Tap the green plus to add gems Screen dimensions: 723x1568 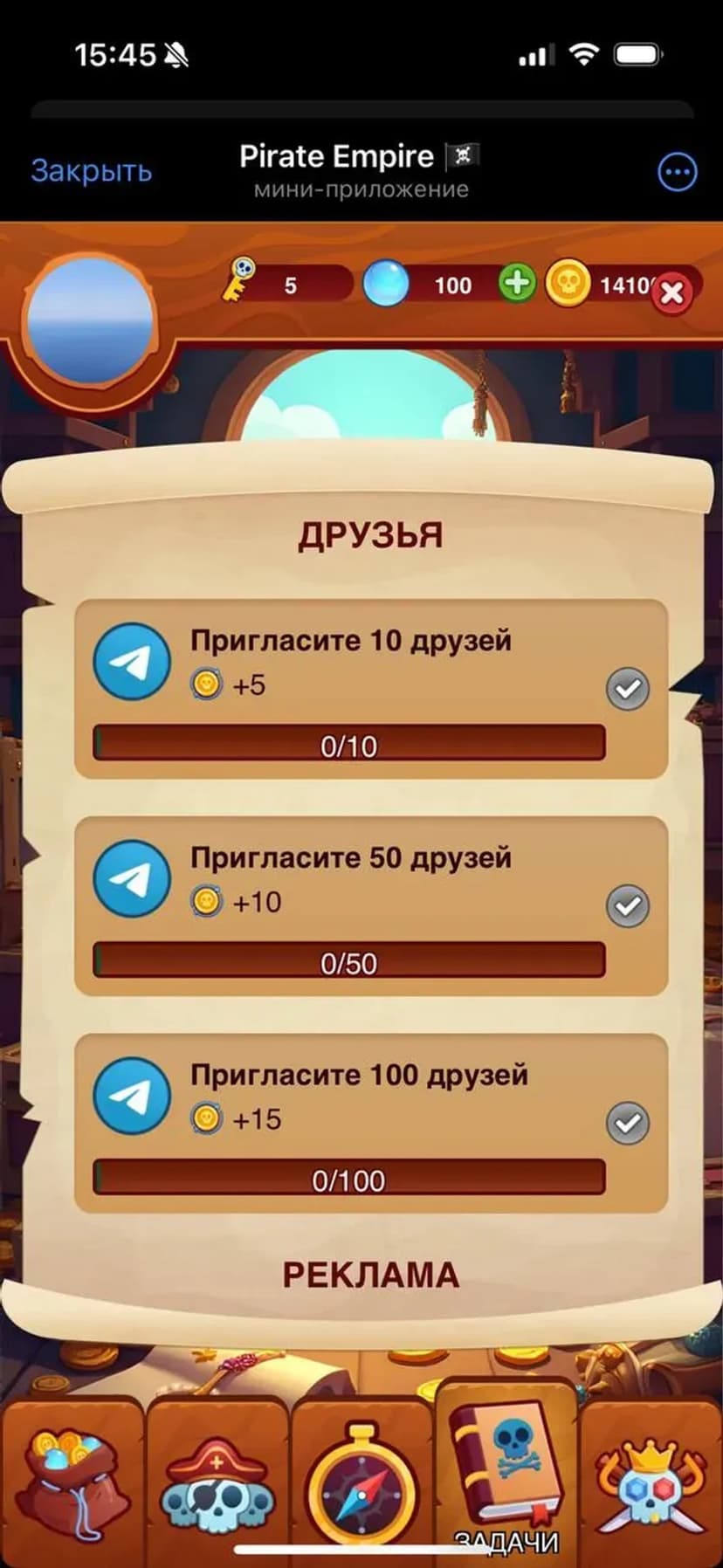[517, 284]
